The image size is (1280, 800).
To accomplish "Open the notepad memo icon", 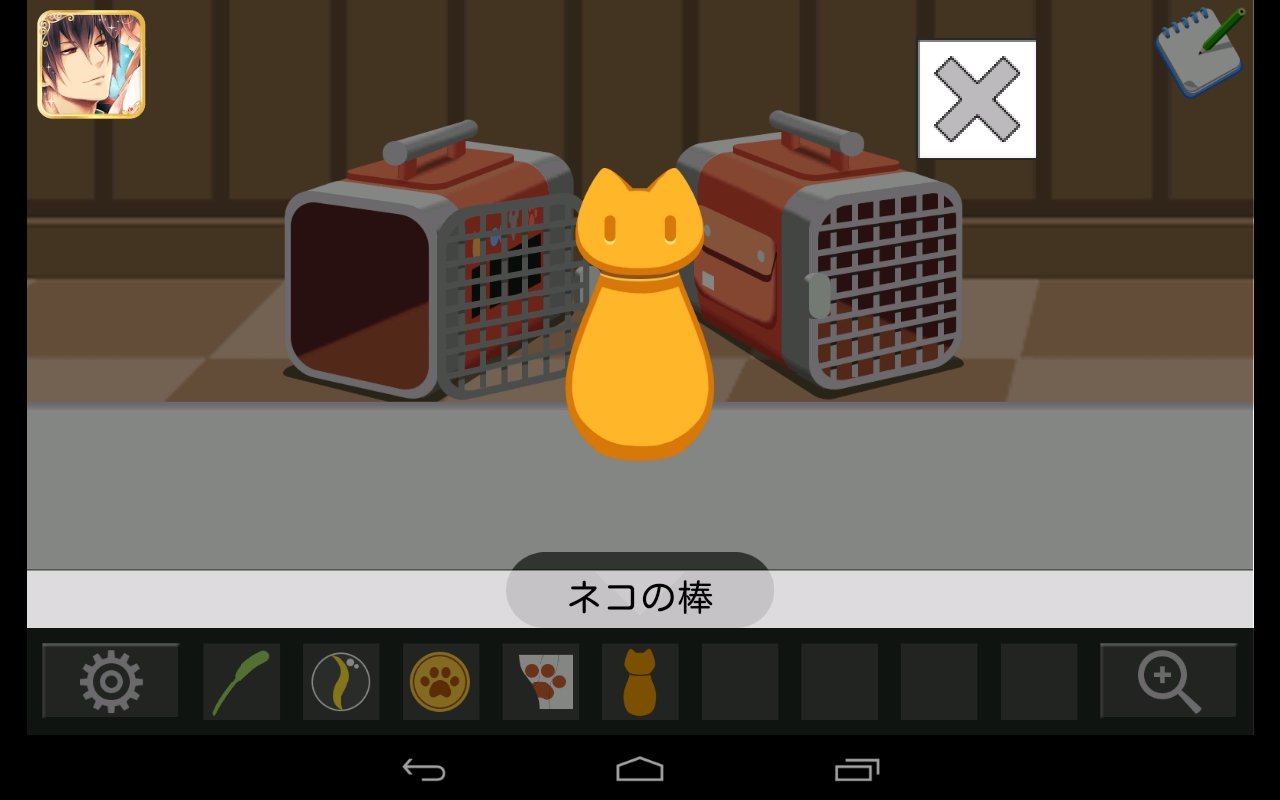I will 1198,53.
